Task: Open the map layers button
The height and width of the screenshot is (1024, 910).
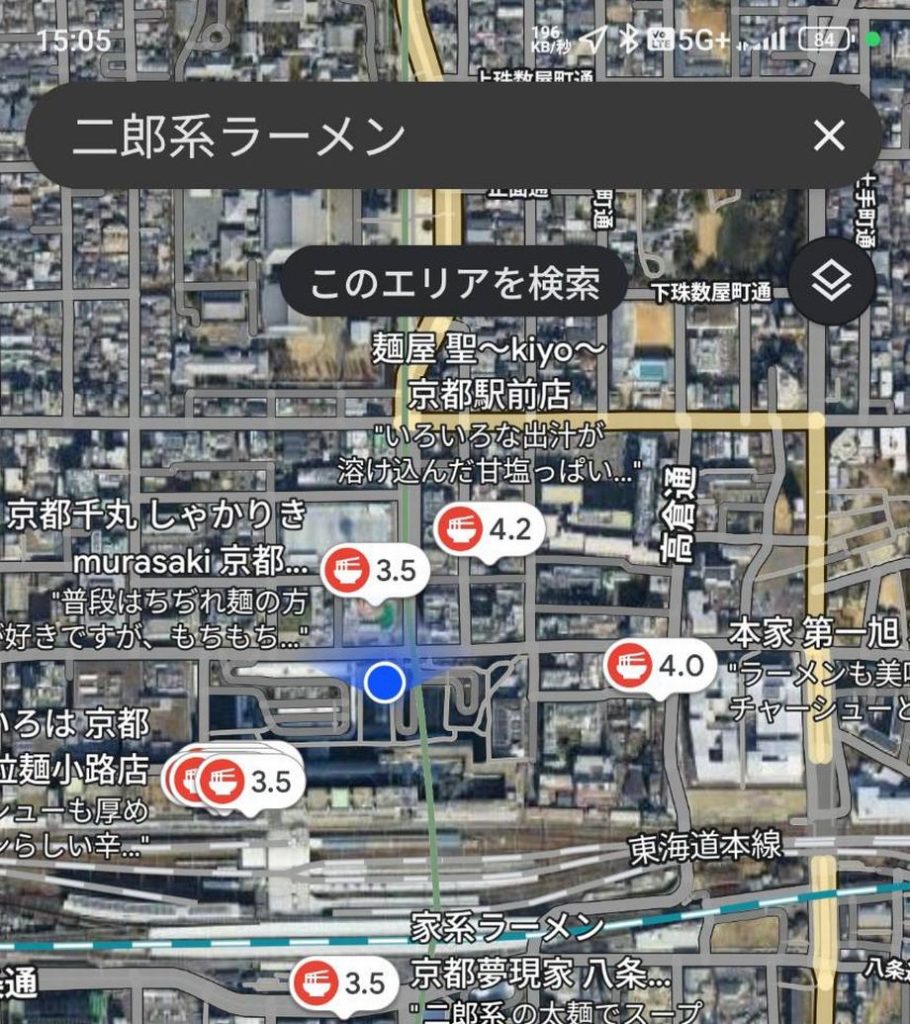Action: tap(831, 283)
